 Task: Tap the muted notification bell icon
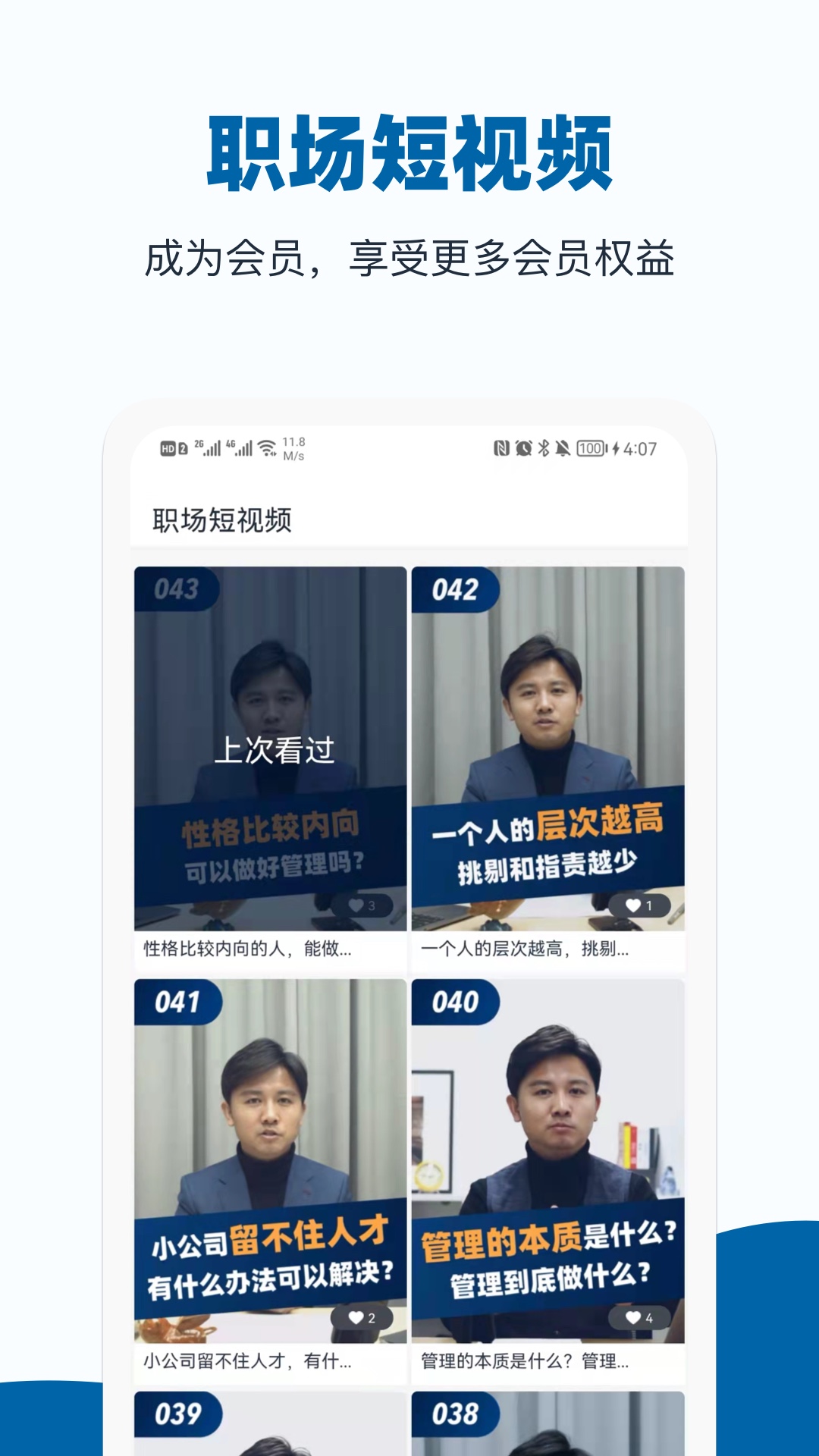pyautogui.click(x=563, y=447)
